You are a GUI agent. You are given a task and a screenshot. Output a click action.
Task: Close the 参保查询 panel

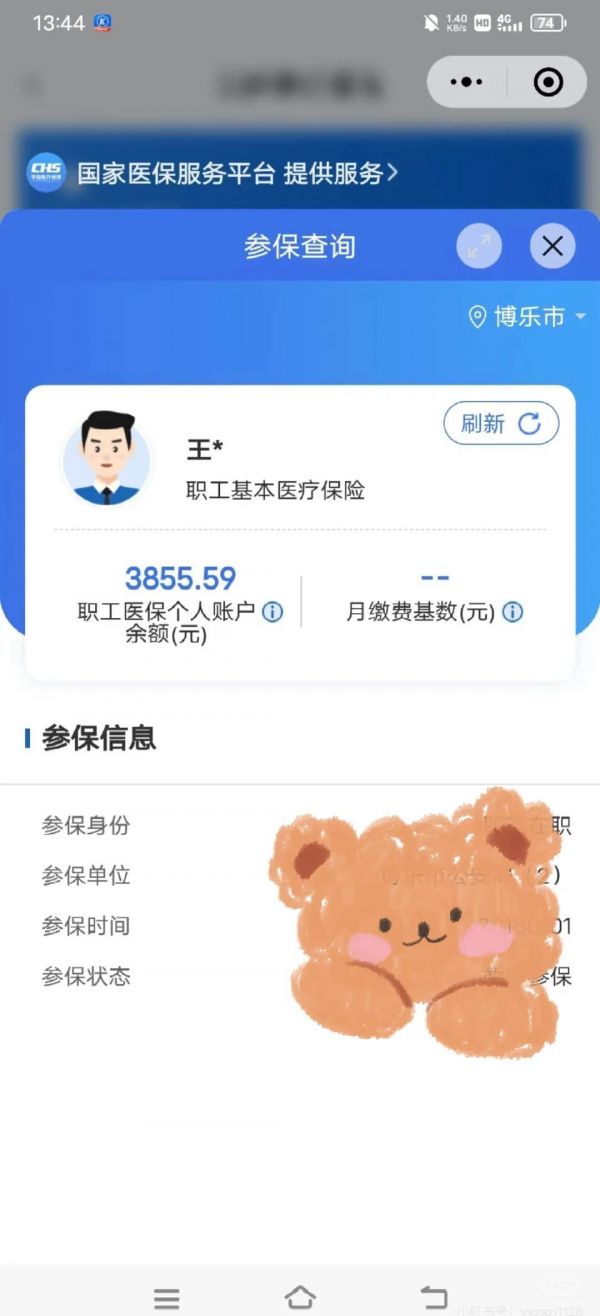552,246
